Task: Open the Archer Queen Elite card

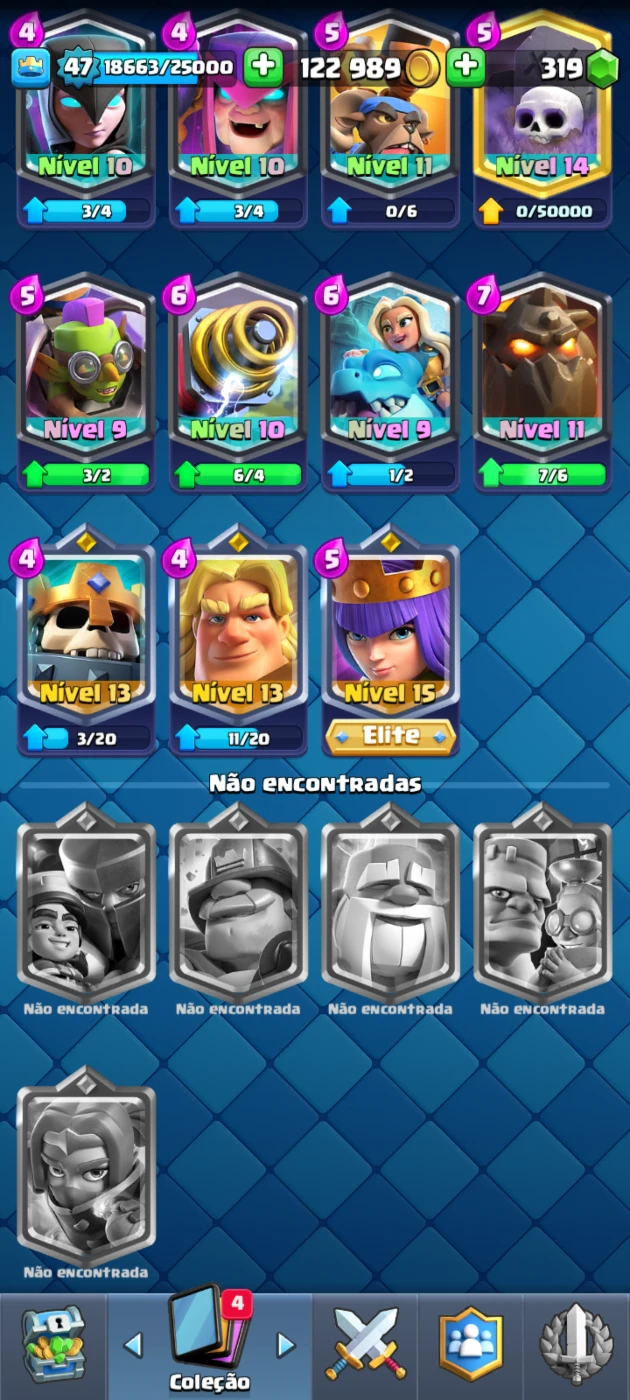Action: [390, 647]
